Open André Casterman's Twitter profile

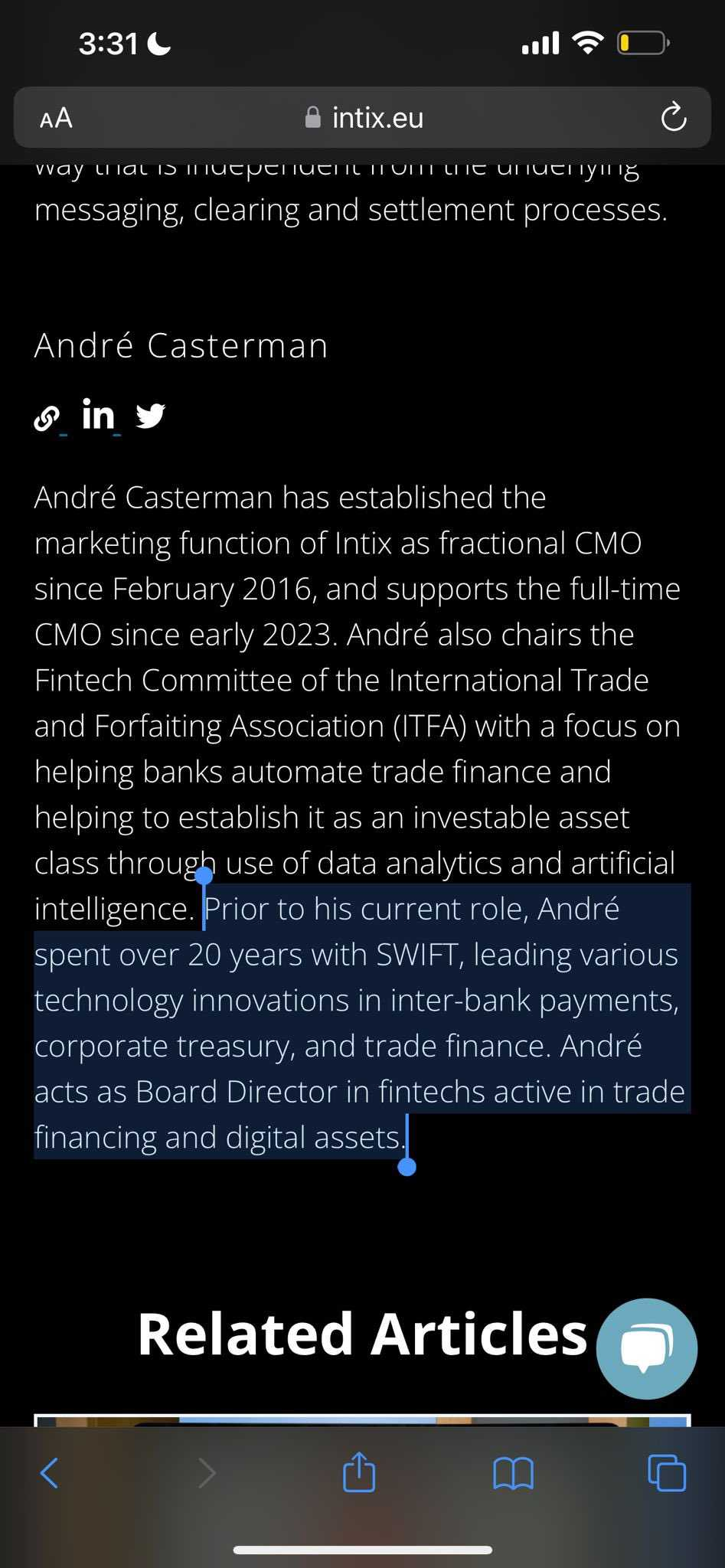point(150,416)
